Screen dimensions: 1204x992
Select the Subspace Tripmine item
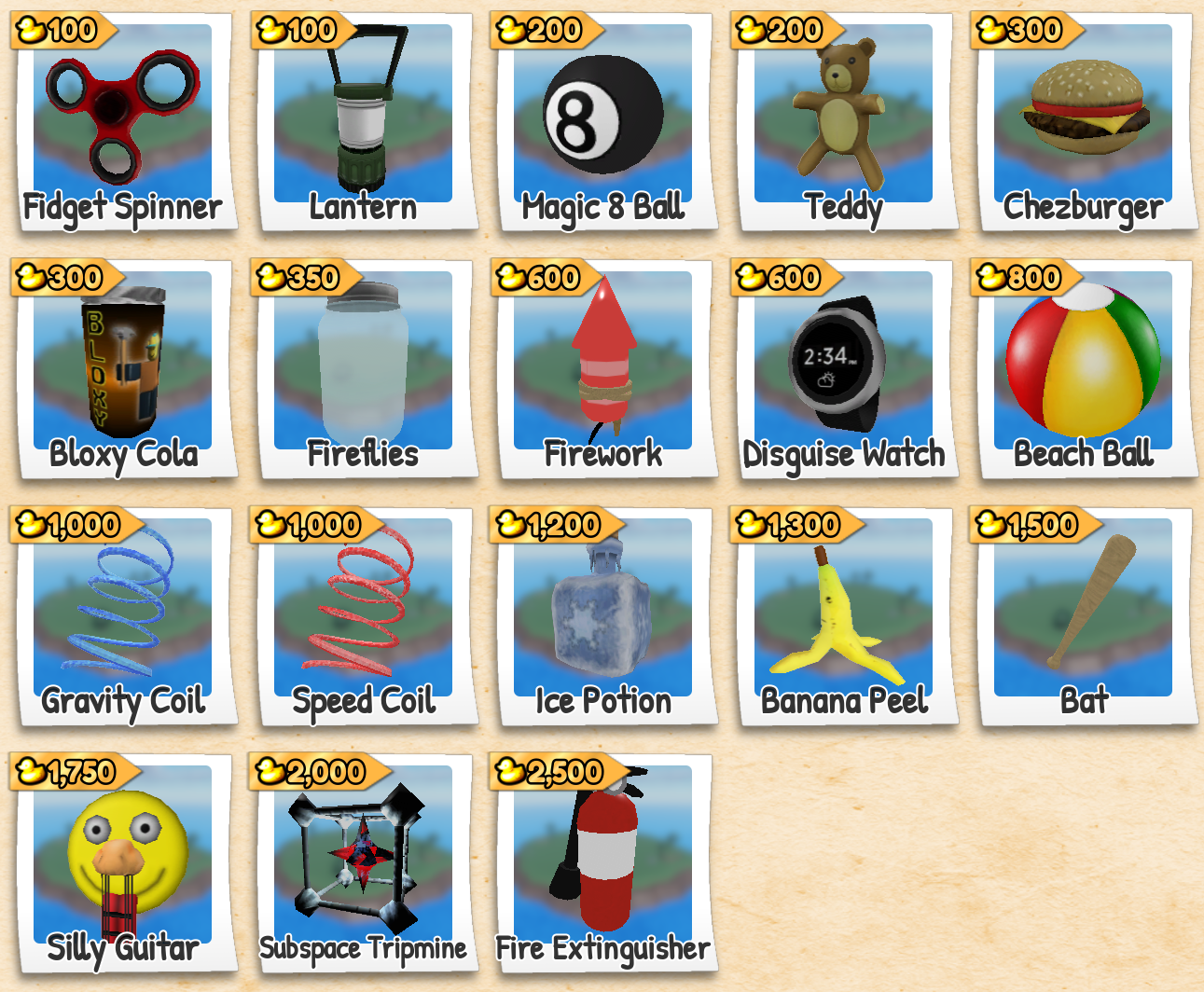(x=363, y=862)
